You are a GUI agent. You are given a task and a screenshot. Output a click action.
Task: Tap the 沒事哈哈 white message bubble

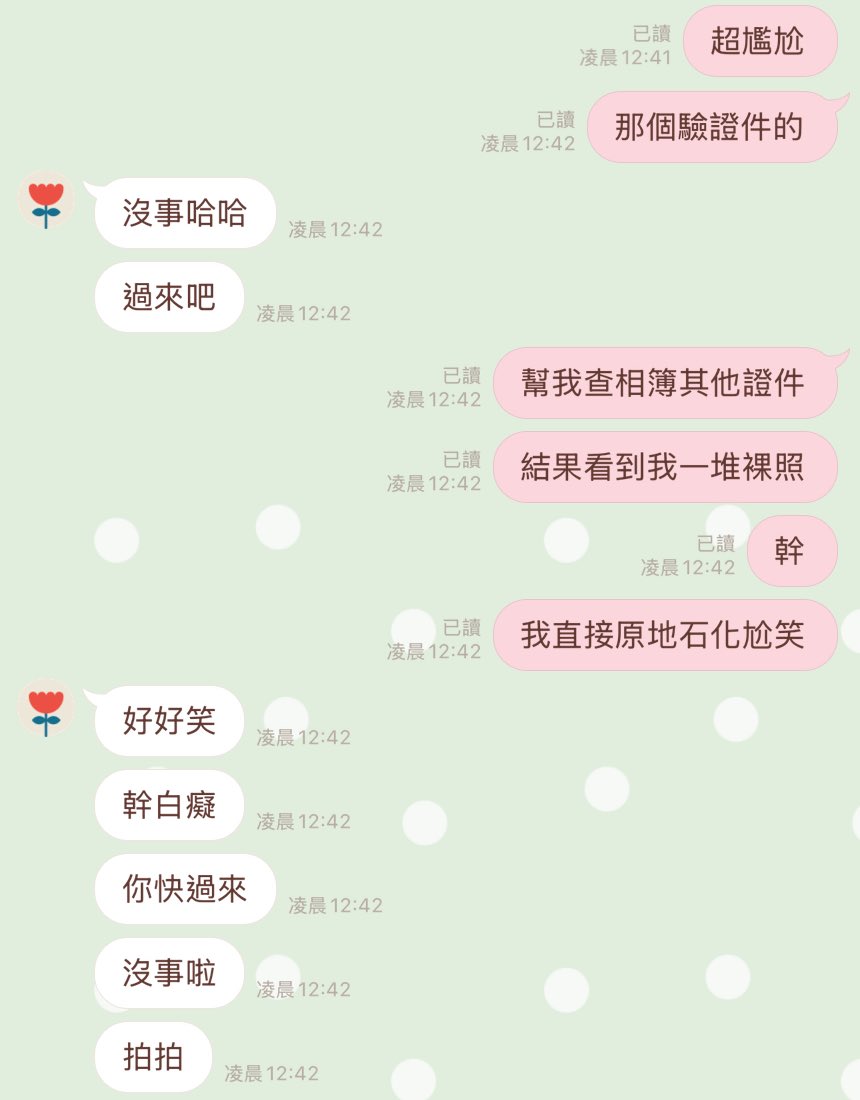click(x=185, y=212)
